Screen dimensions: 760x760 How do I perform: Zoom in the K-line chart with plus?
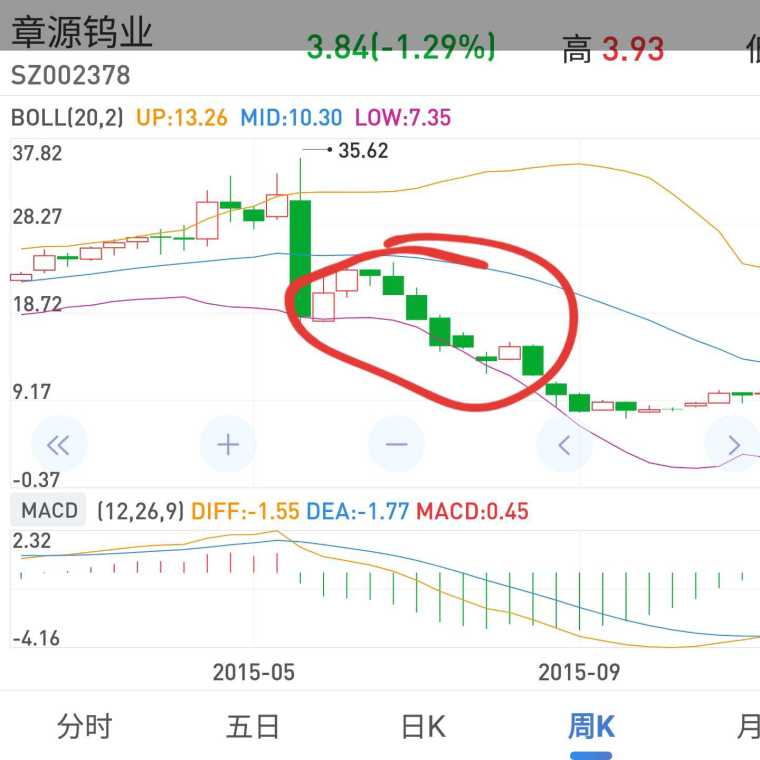pos(228,444)
